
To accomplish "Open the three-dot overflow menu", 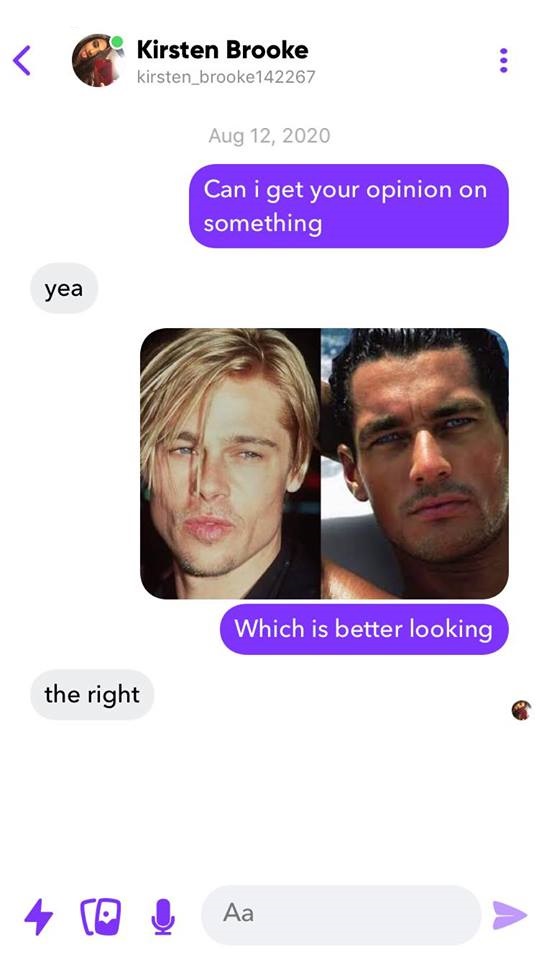I will 503,60.
